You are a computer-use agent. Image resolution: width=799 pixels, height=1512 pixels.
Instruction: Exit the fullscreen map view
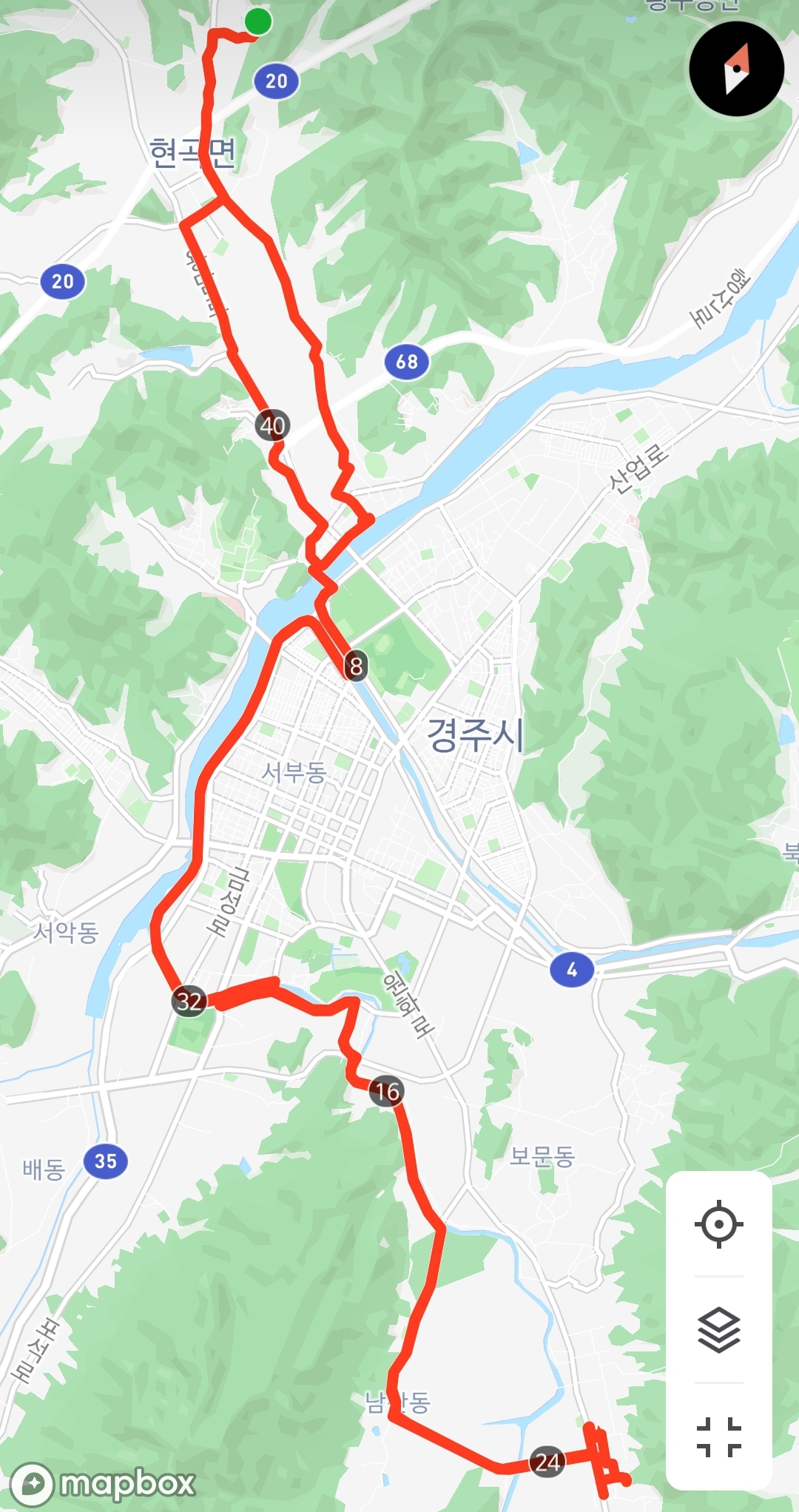tap(718, 1437)
